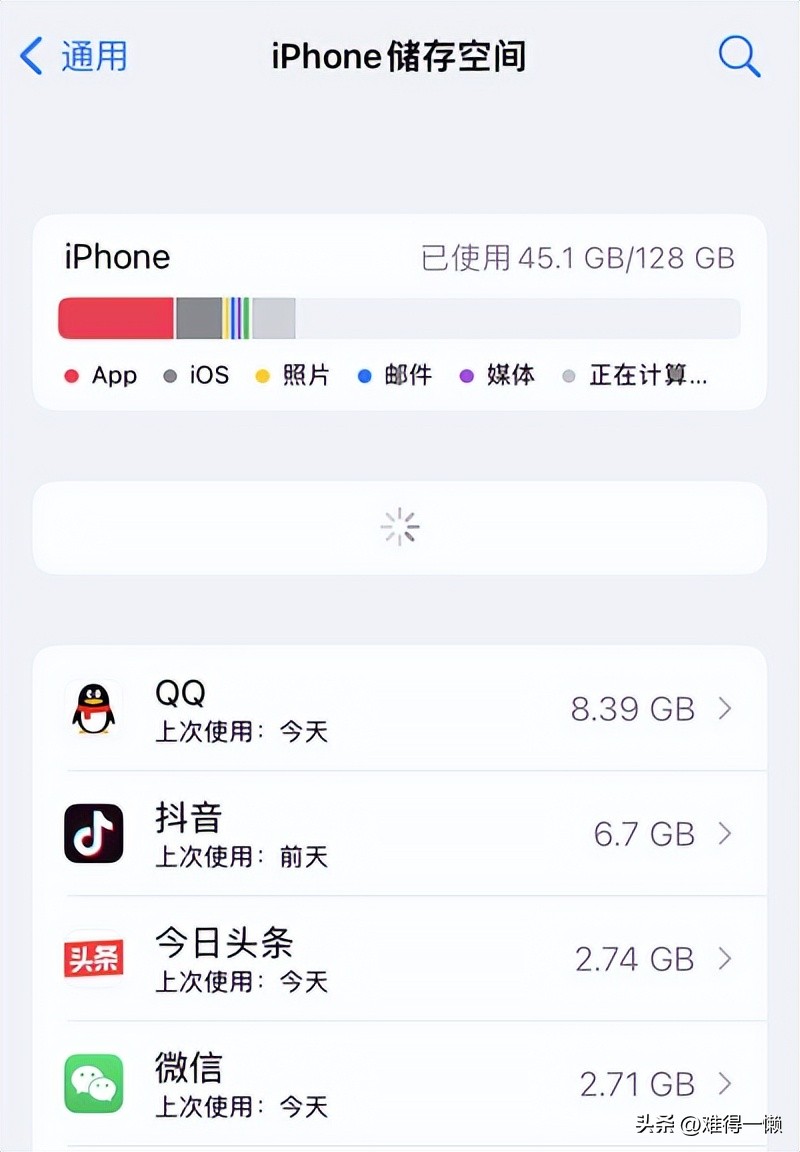The image size is (800, 1152).
Task: Expand QQ storage details via its chevron
Action: 724,709
